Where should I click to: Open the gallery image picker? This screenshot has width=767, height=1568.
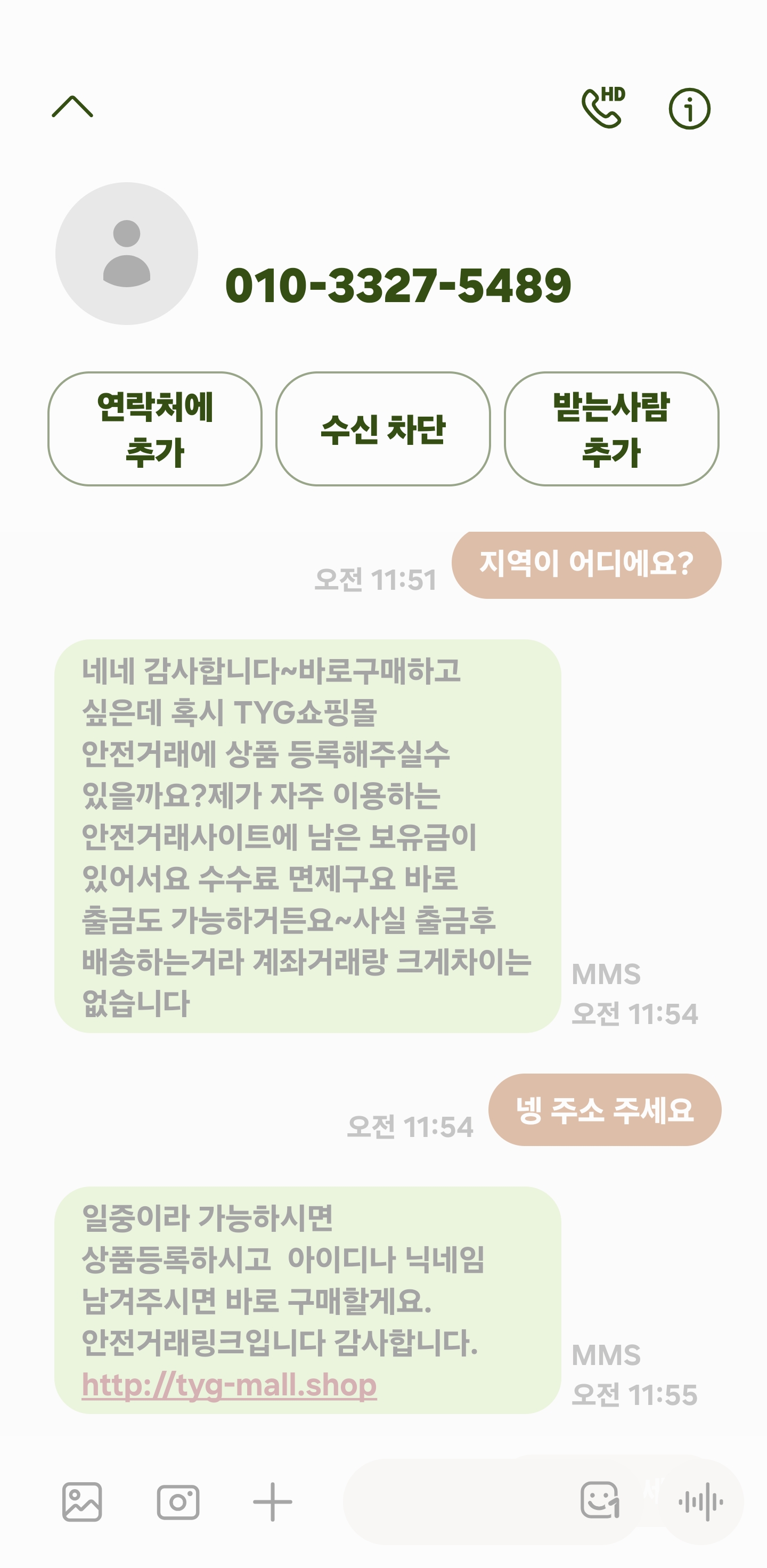[x=82, y=1501]
